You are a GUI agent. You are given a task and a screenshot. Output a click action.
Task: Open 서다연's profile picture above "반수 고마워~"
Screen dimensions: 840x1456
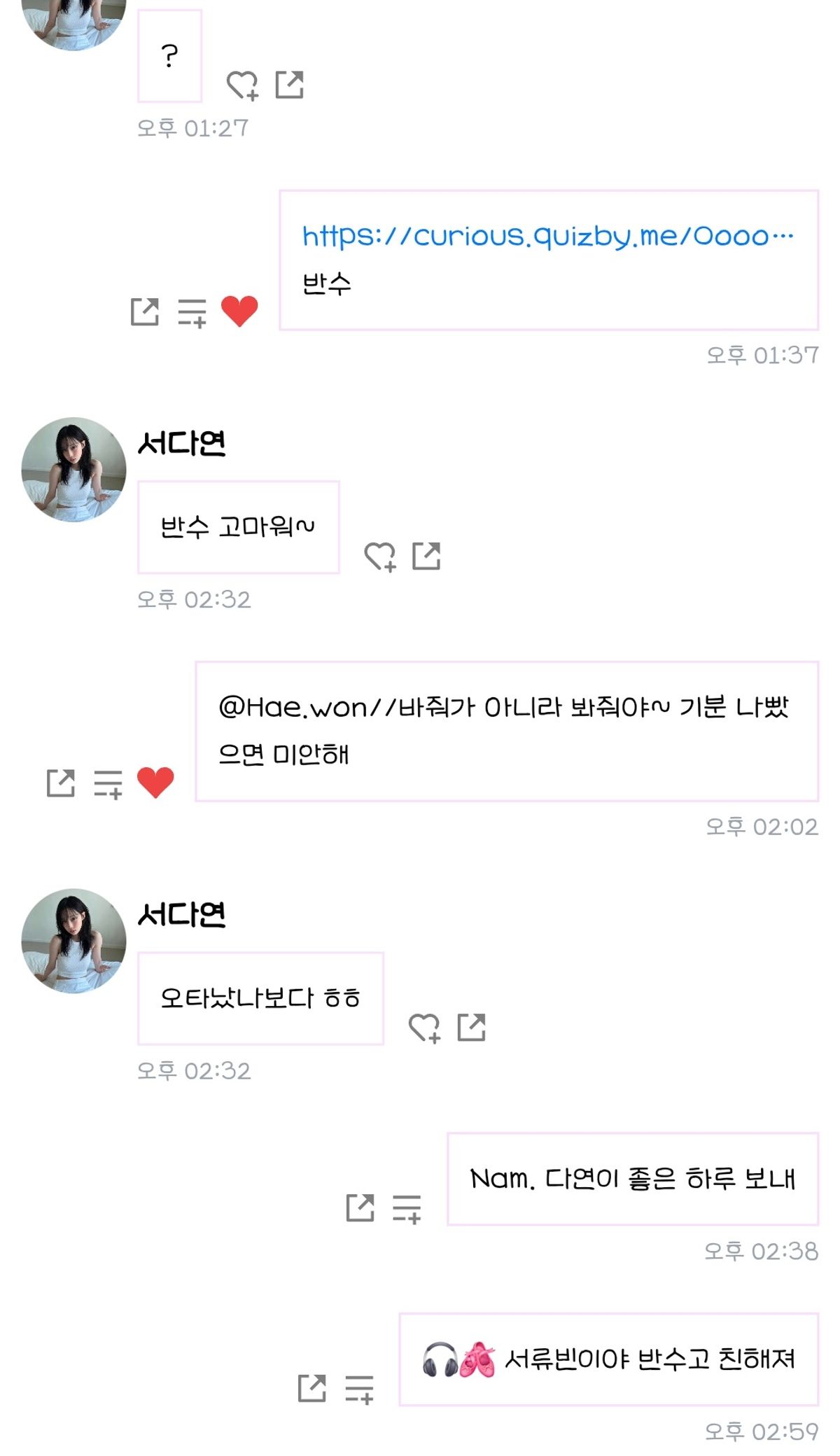point(74,470)
